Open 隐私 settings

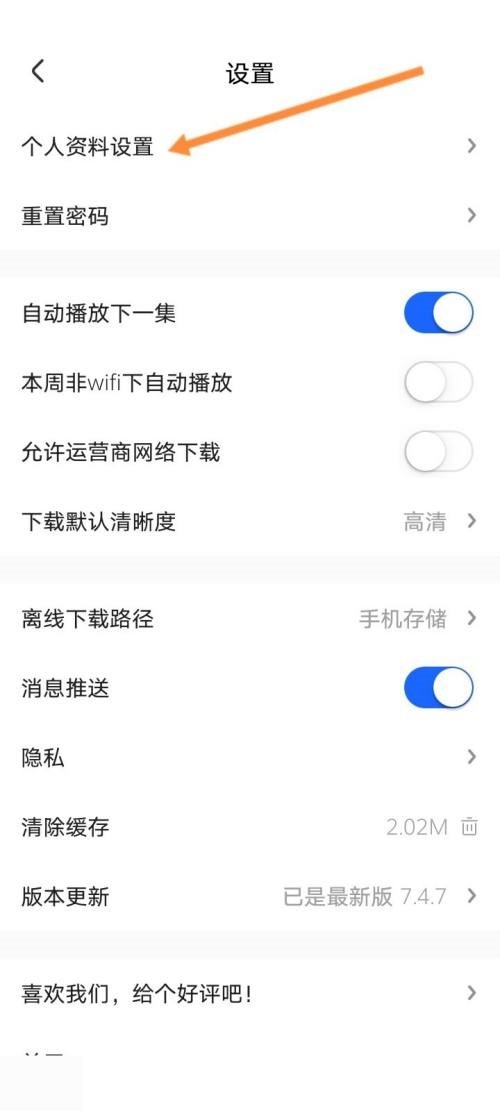click(x=250, y=757)
